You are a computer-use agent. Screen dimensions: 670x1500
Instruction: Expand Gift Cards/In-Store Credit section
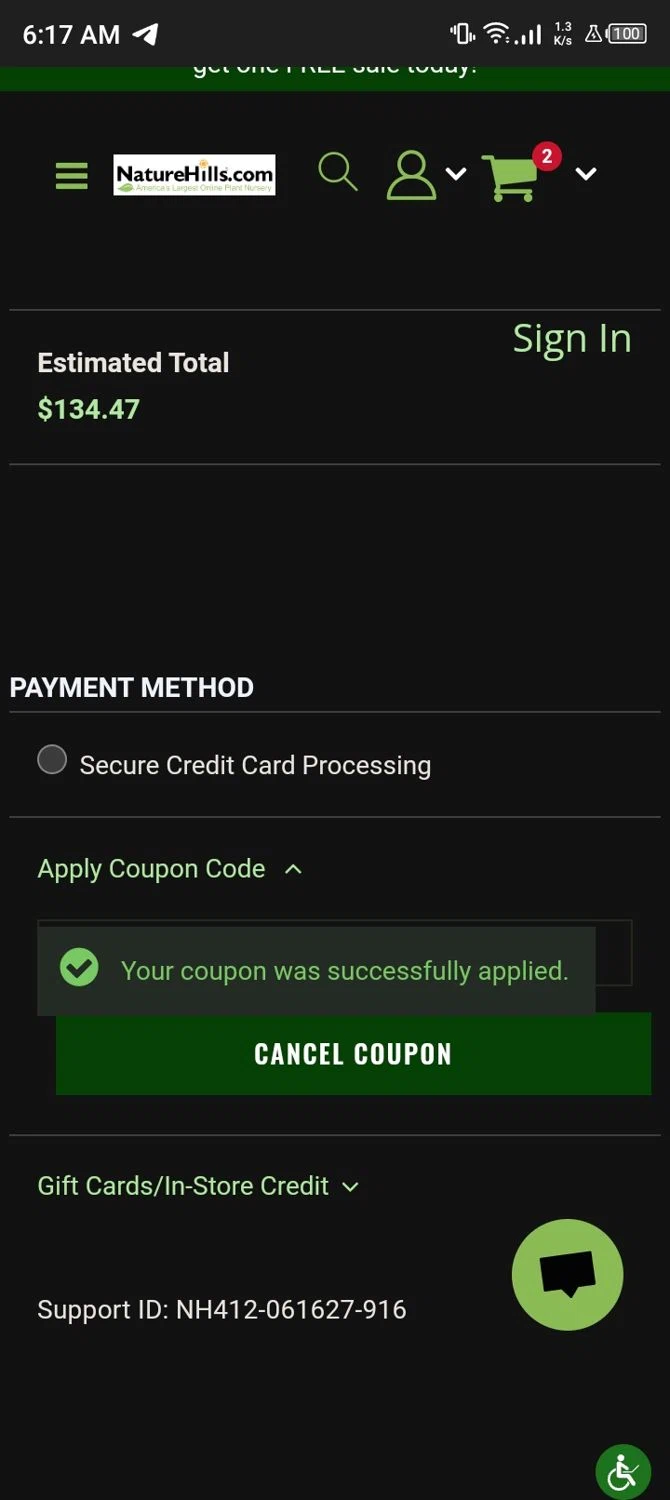tap(197, 1186)
